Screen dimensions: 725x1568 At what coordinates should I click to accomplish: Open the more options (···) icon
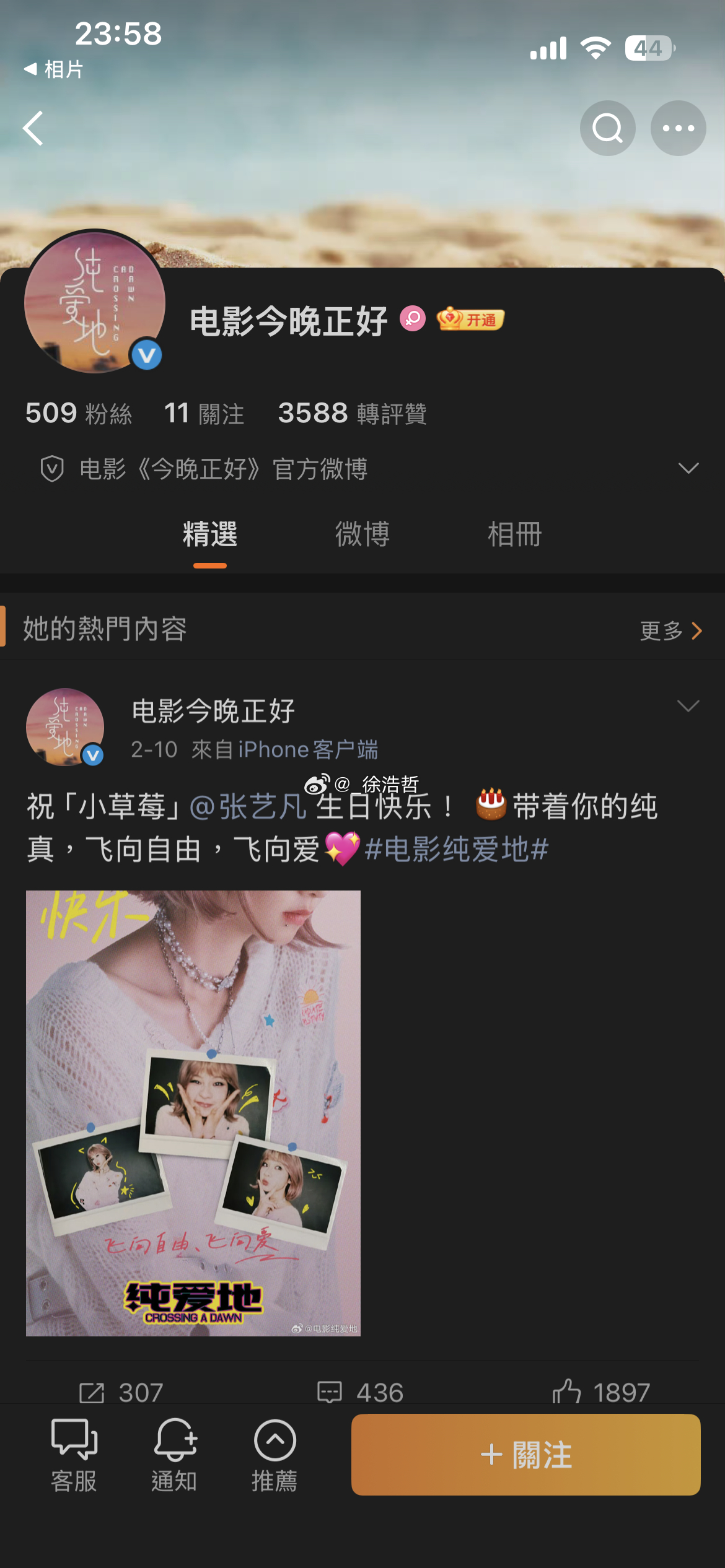point(677,128)
